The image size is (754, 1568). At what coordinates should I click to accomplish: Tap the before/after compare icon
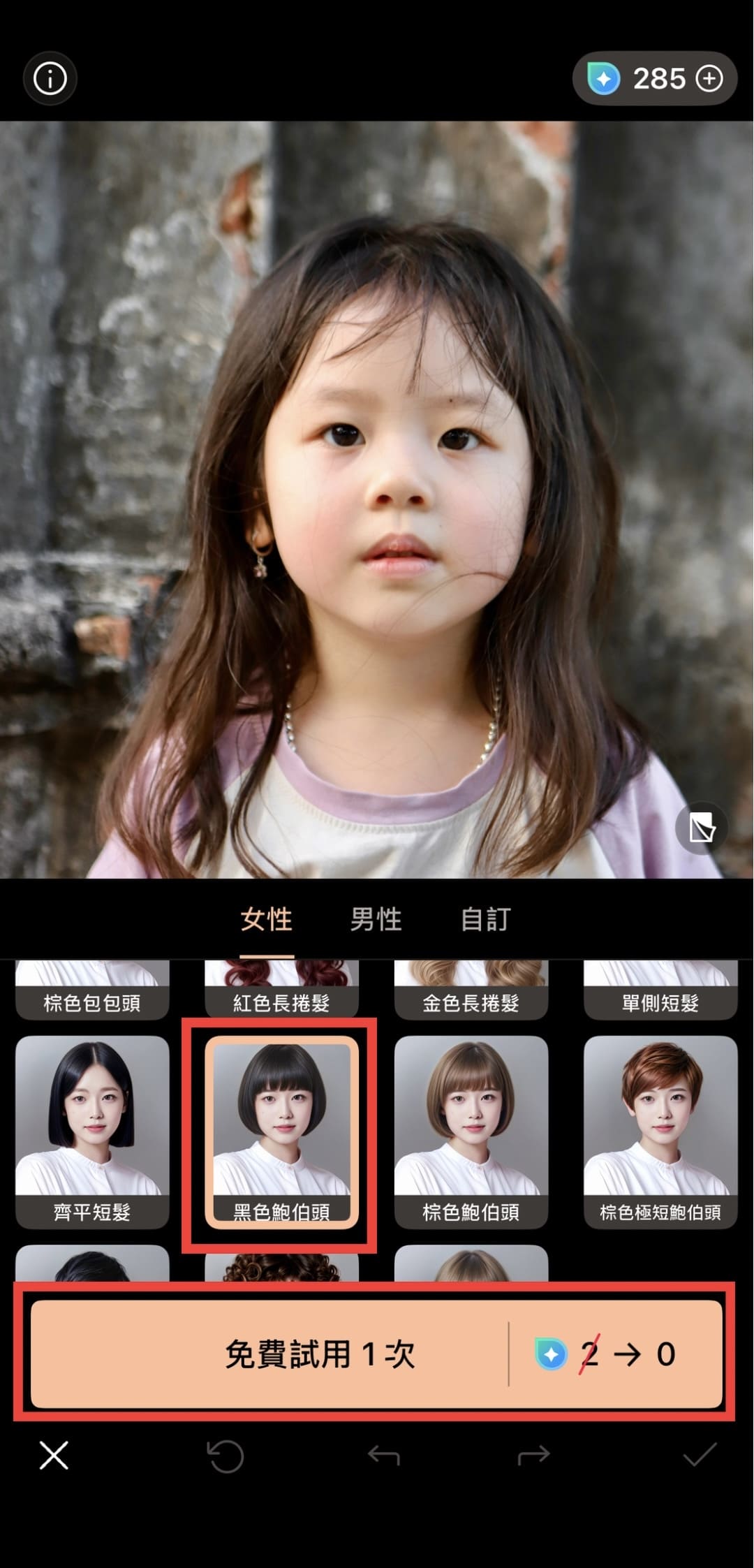(701, 828)
